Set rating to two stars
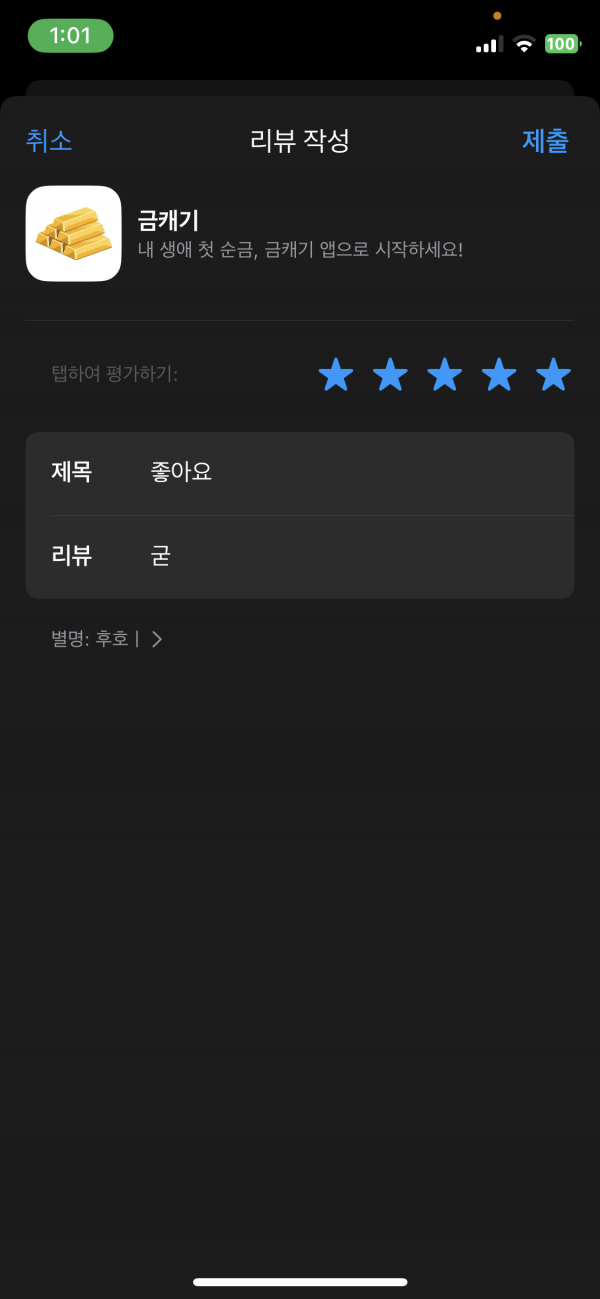The width and height of the screenshot is (600, 1299). pos(390,375)
